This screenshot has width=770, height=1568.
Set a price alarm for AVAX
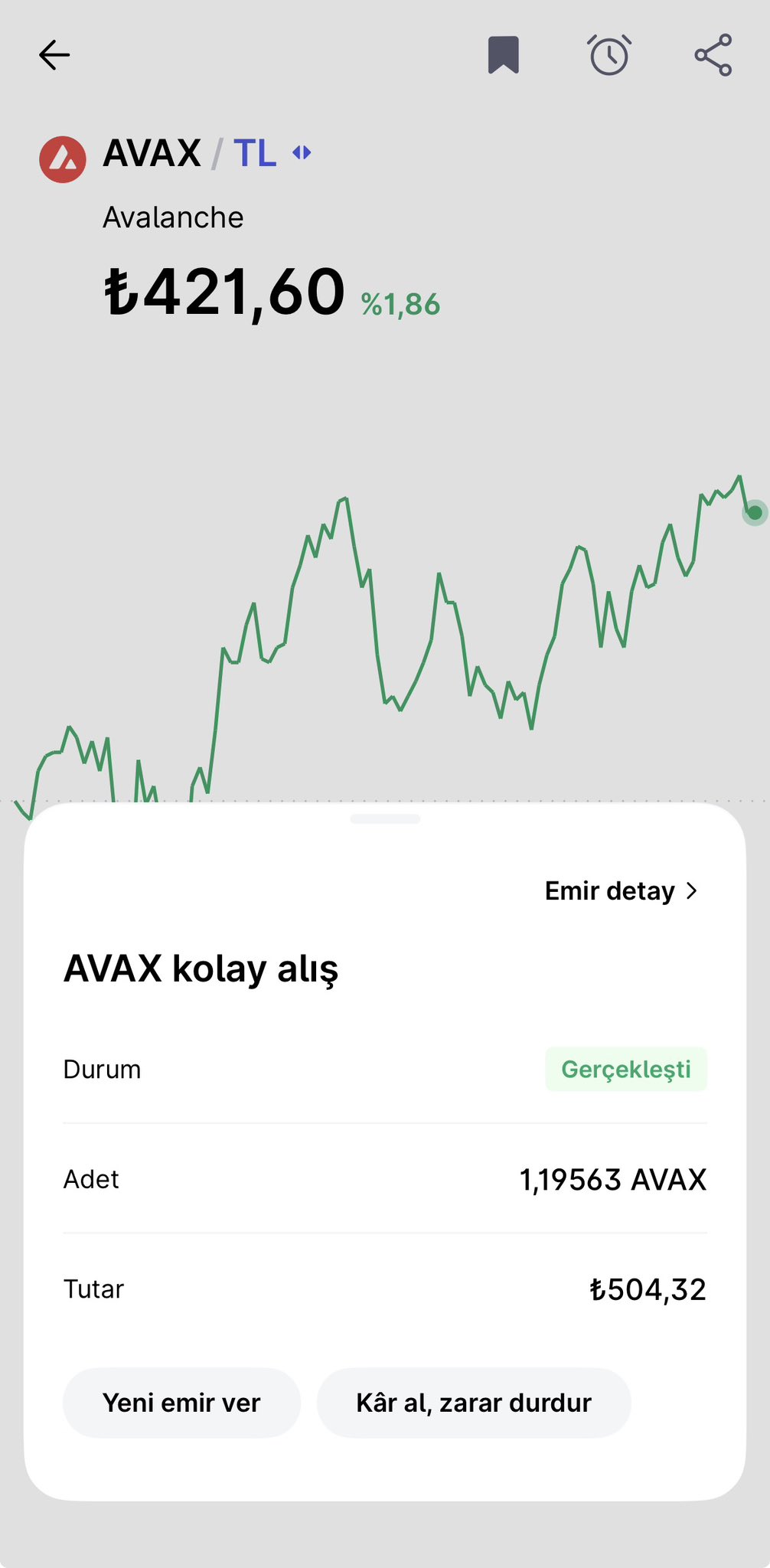click(x=609, y=55)
